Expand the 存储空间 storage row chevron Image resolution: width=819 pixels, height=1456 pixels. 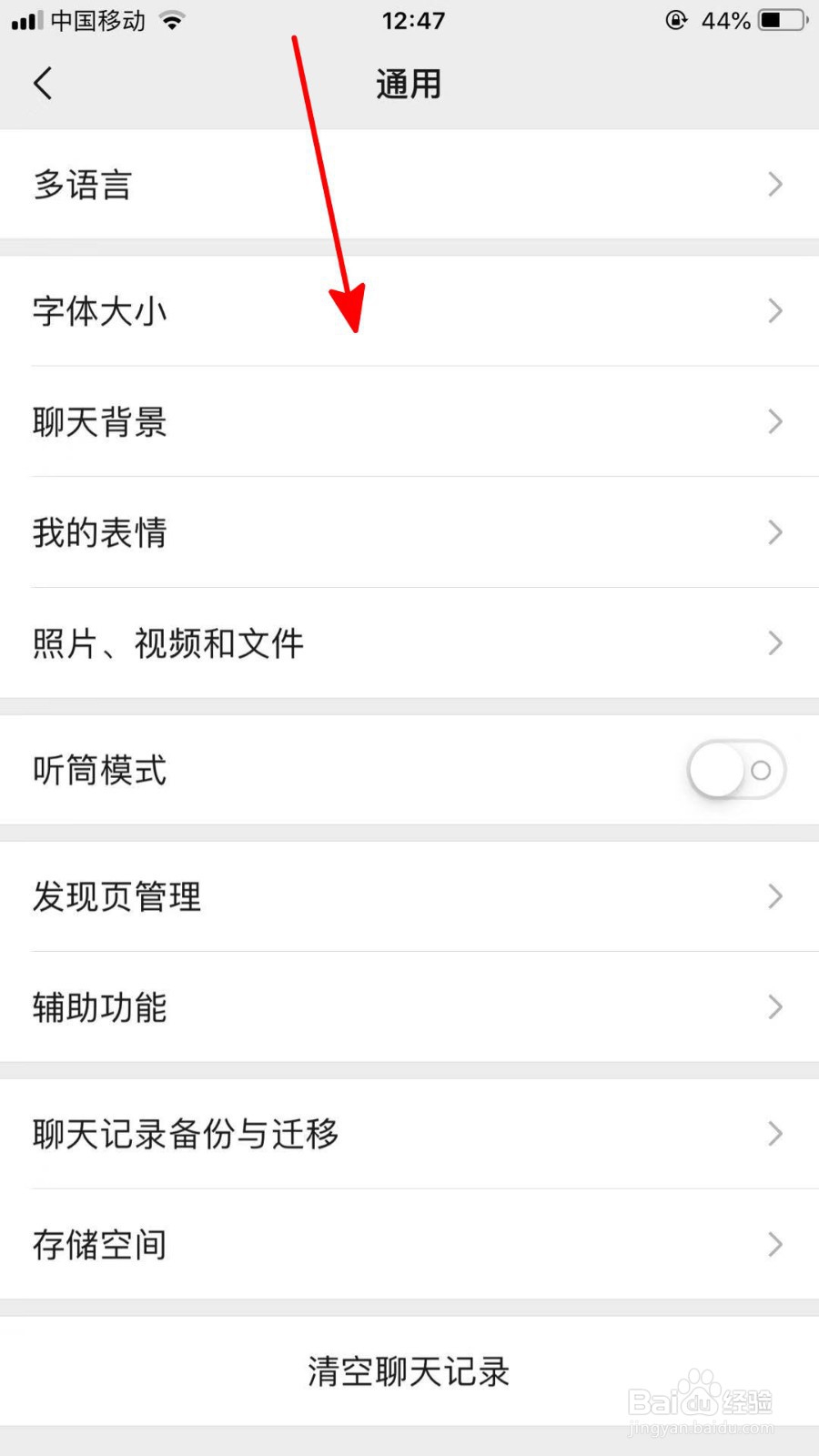774,1244
